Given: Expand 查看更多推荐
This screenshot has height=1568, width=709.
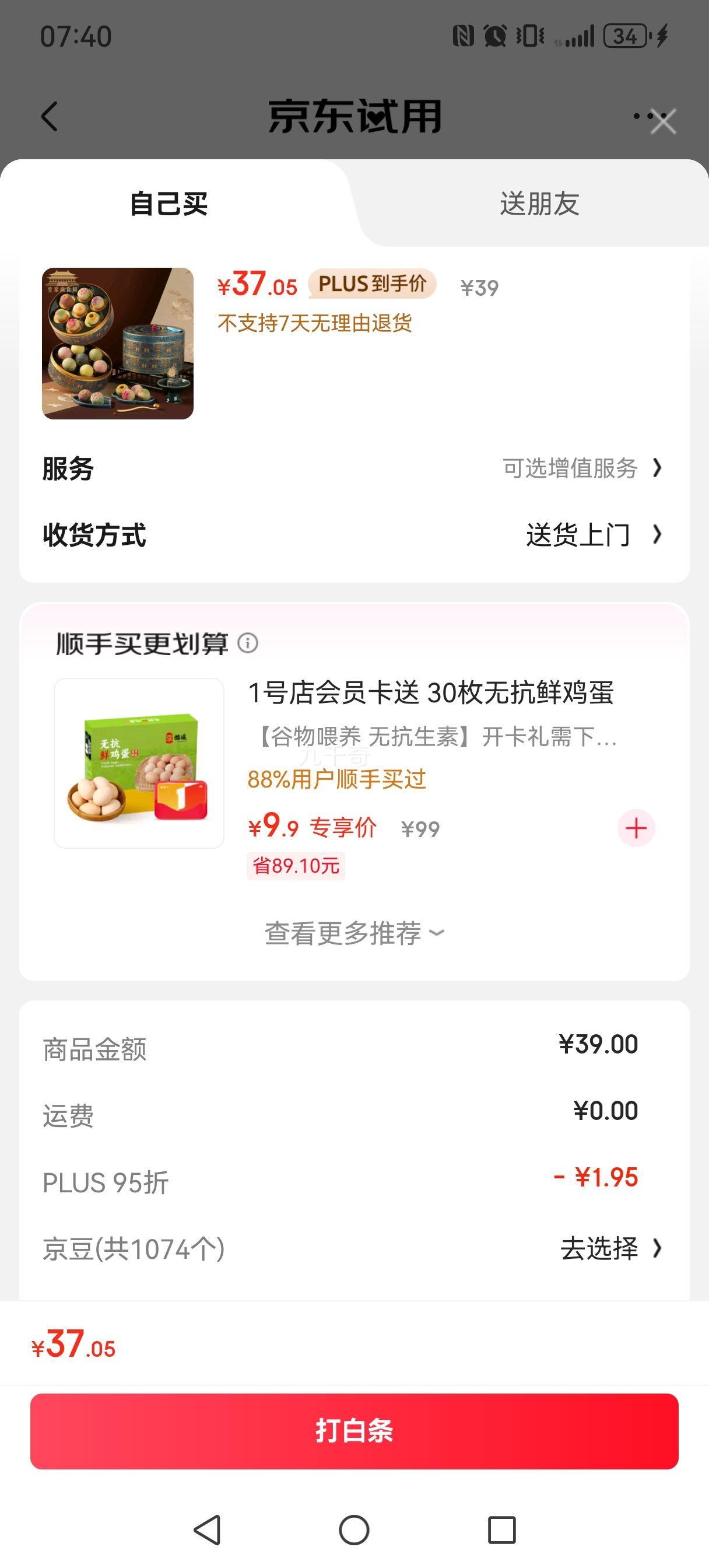Looking at the screenshot, I should coord(354,933).
